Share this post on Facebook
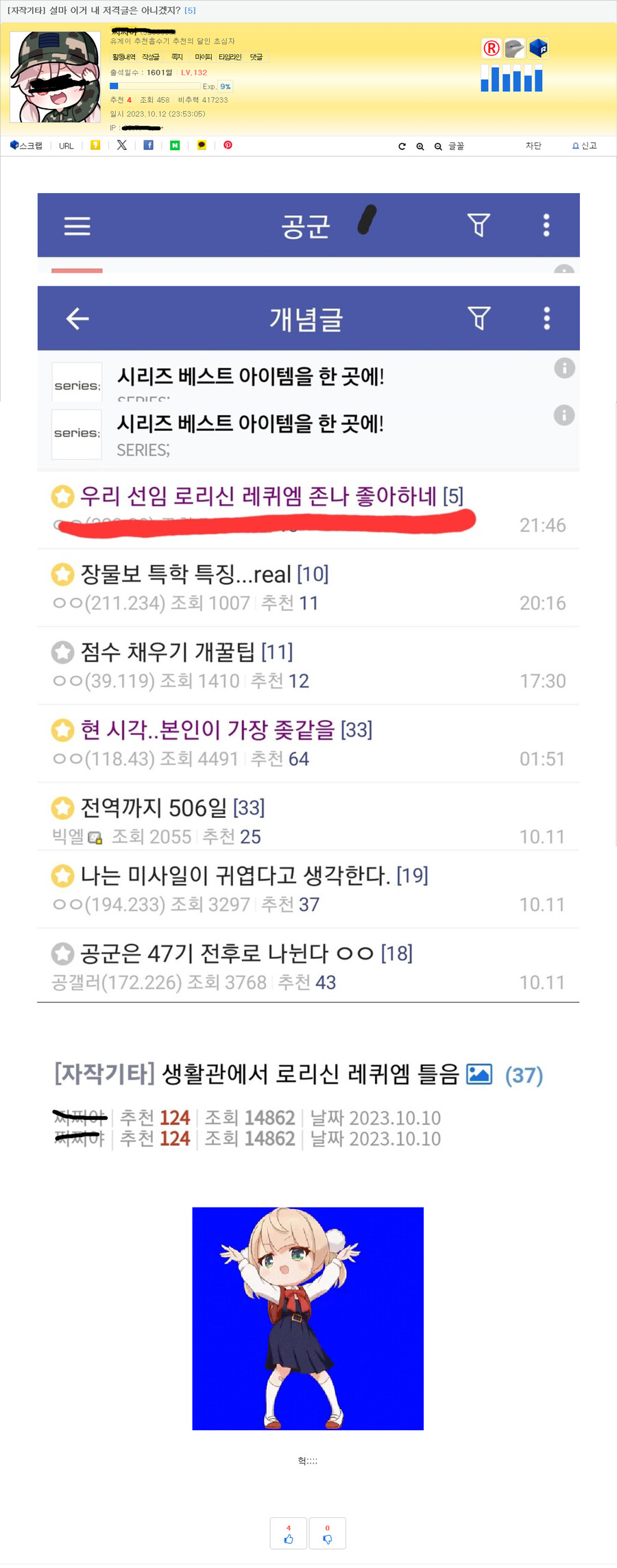Image resolution: width=617 pixels, height=1568 pixels. 148,145
